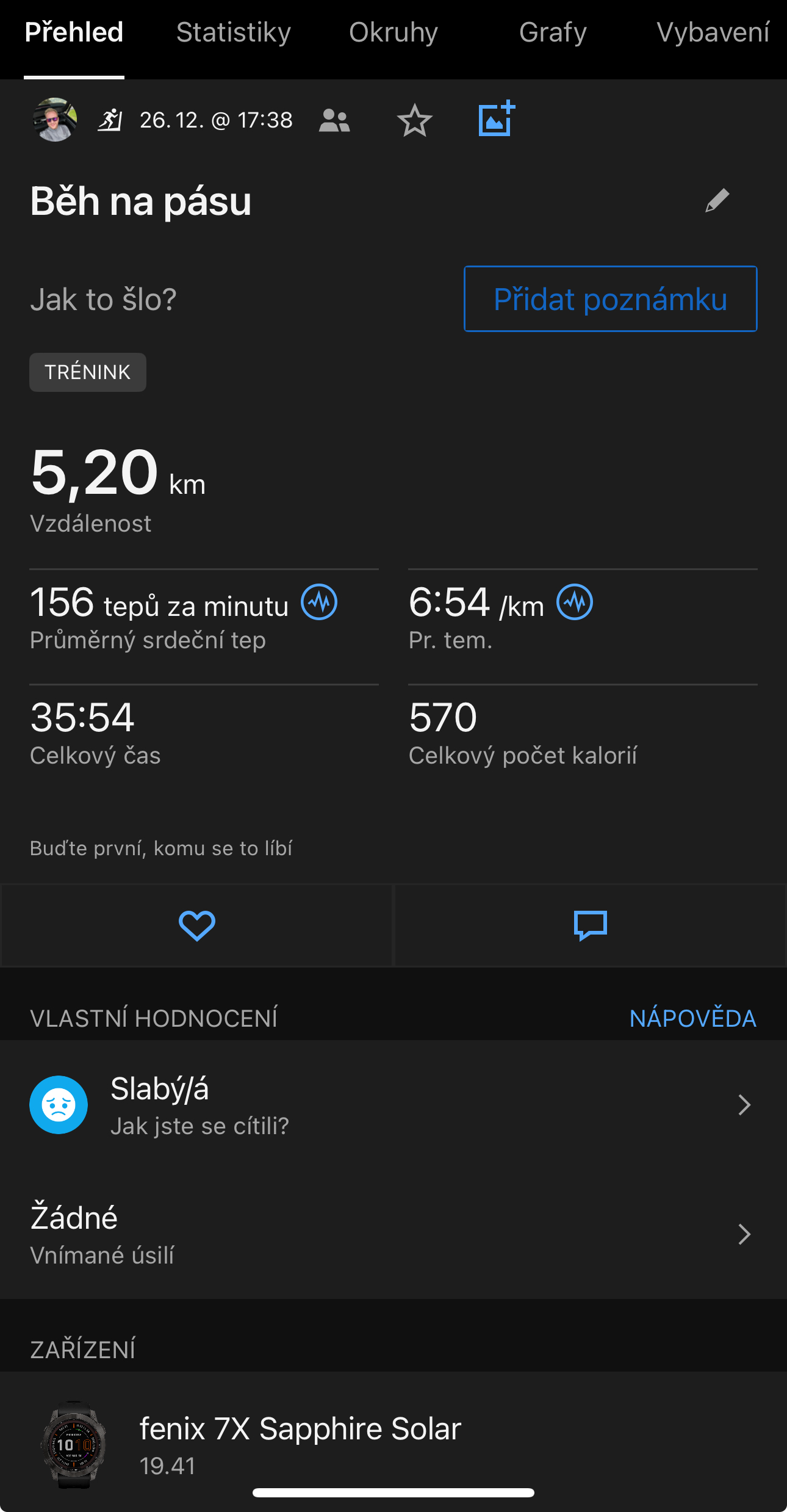
Task: Like this activity with the heart
Action: click(196, 925)
